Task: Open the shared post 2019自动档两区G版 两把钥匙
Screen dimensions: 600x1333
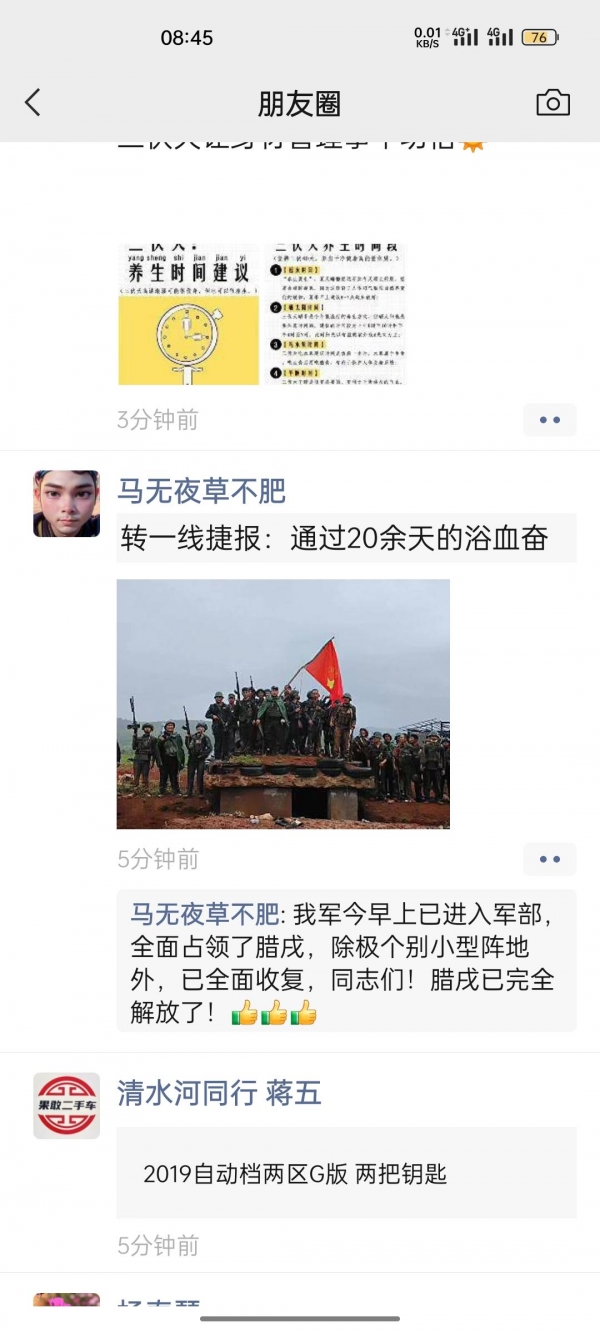Action: (346, 1173)
